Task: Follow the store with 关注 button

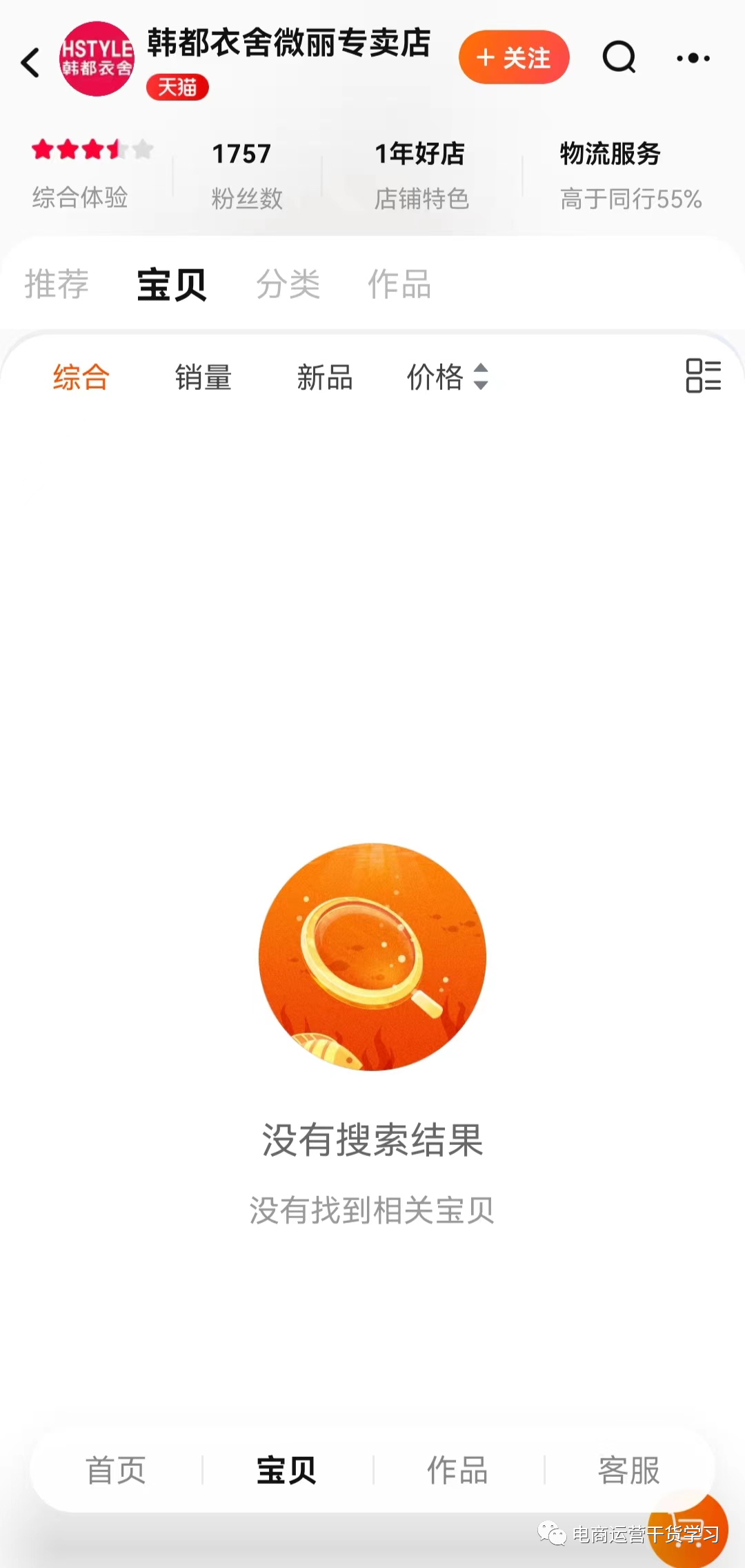Action: tap(514, 57)
